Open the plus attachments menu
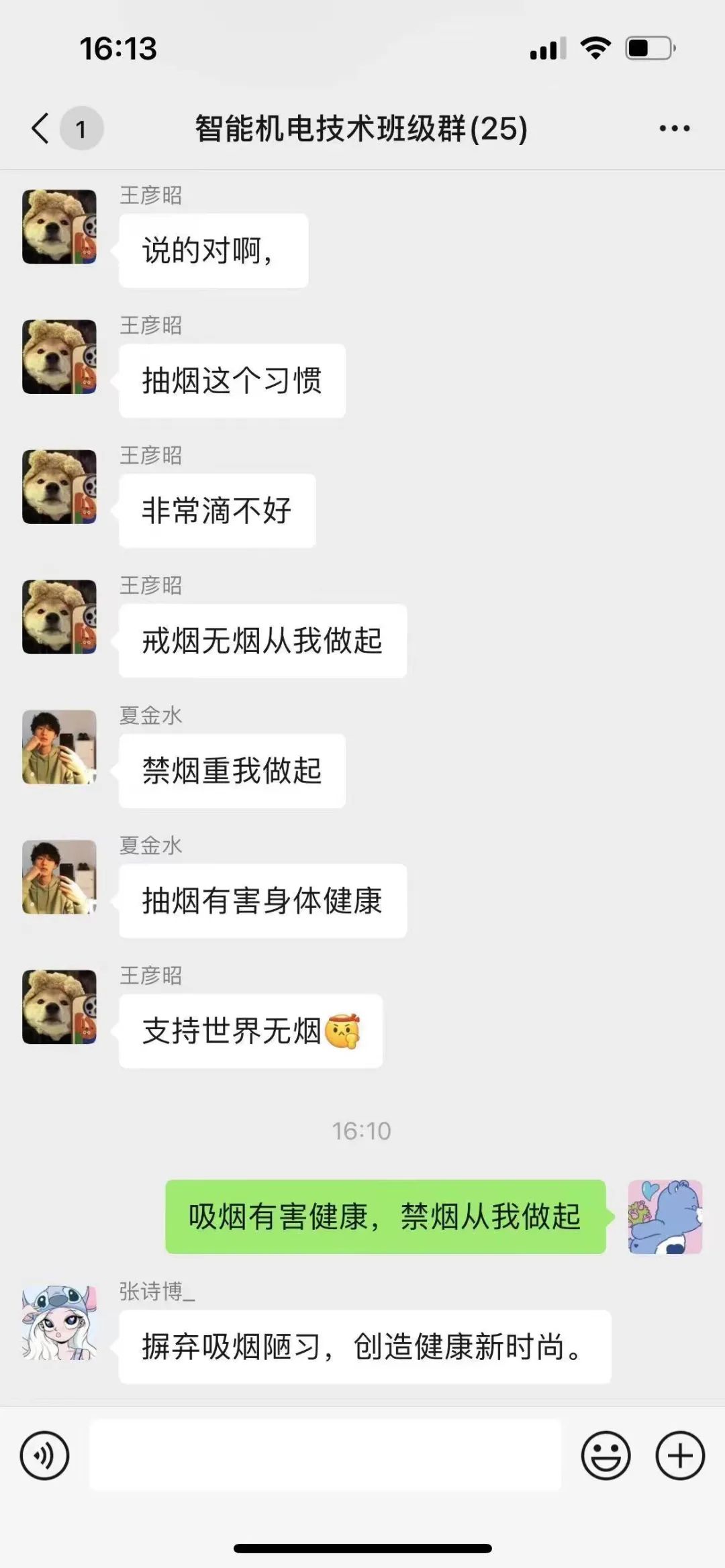Screen dimensions: 725x1568 click(x=679, y=1455)
